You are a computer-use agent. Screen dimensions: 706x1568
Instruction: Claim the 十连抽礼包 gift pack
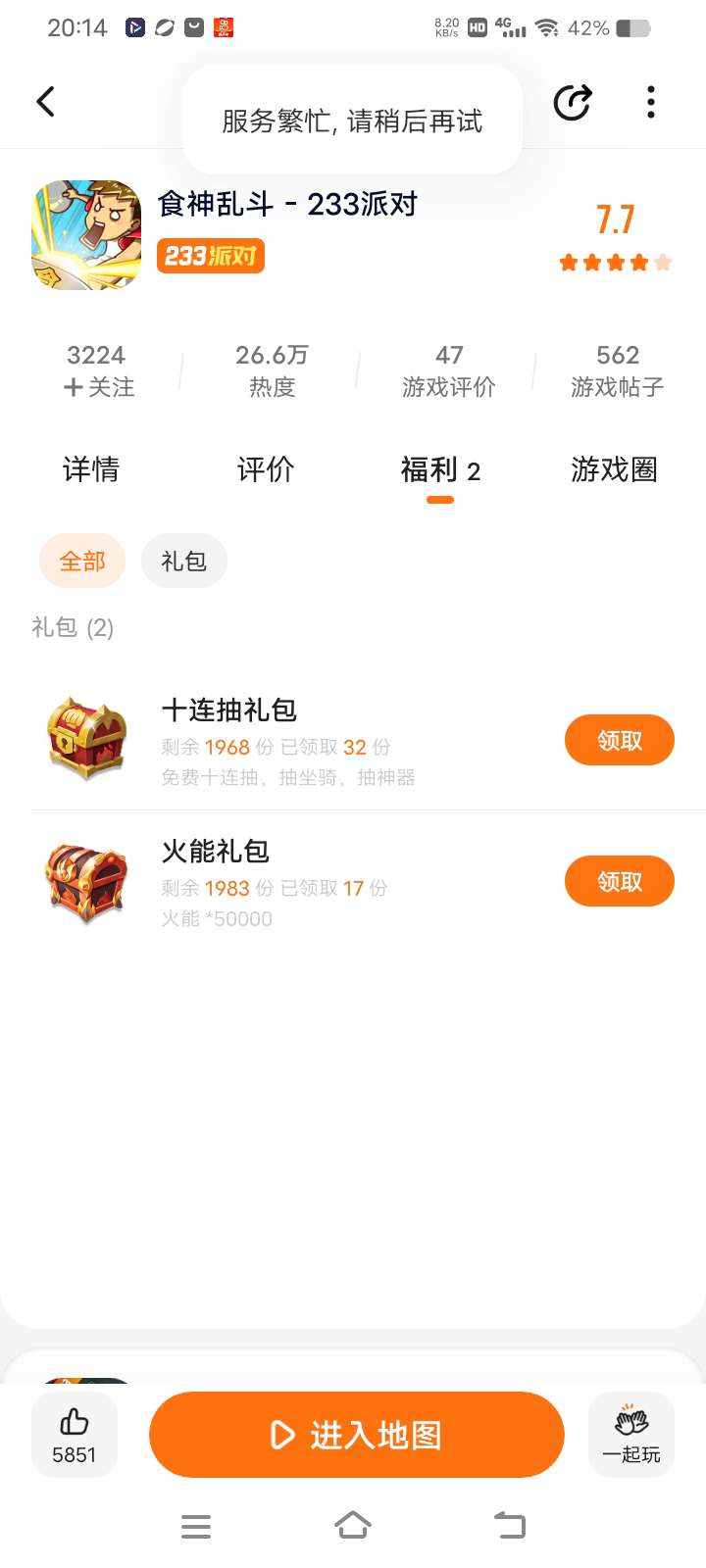[619, 741]
